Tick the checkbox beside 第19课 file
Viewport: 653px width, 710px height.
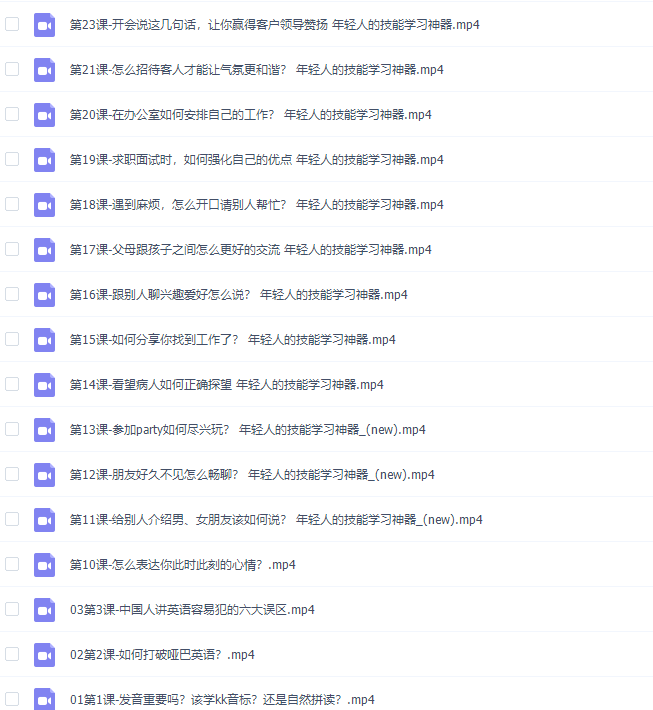coord(12,159)
